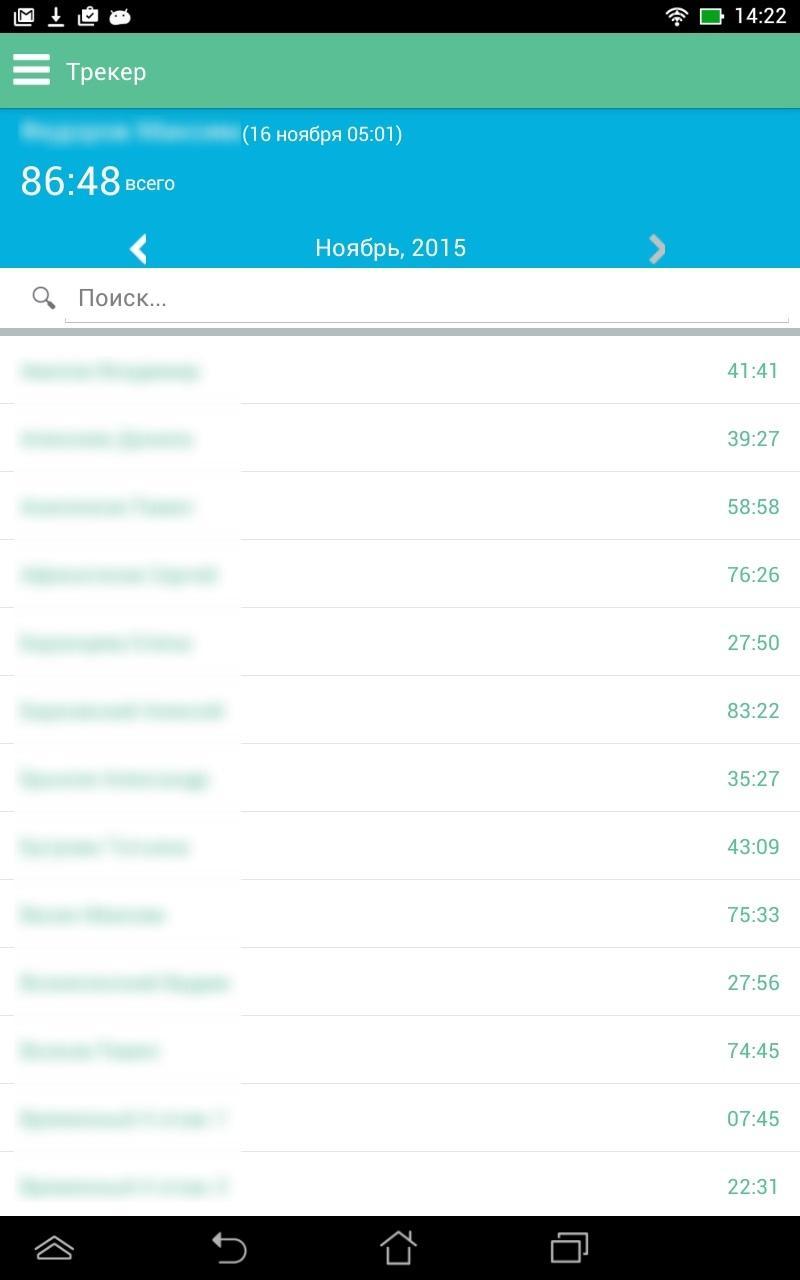800x1280 pixels.
Task: Open the row with time 07:45
Action: [x=400, y=1119]
